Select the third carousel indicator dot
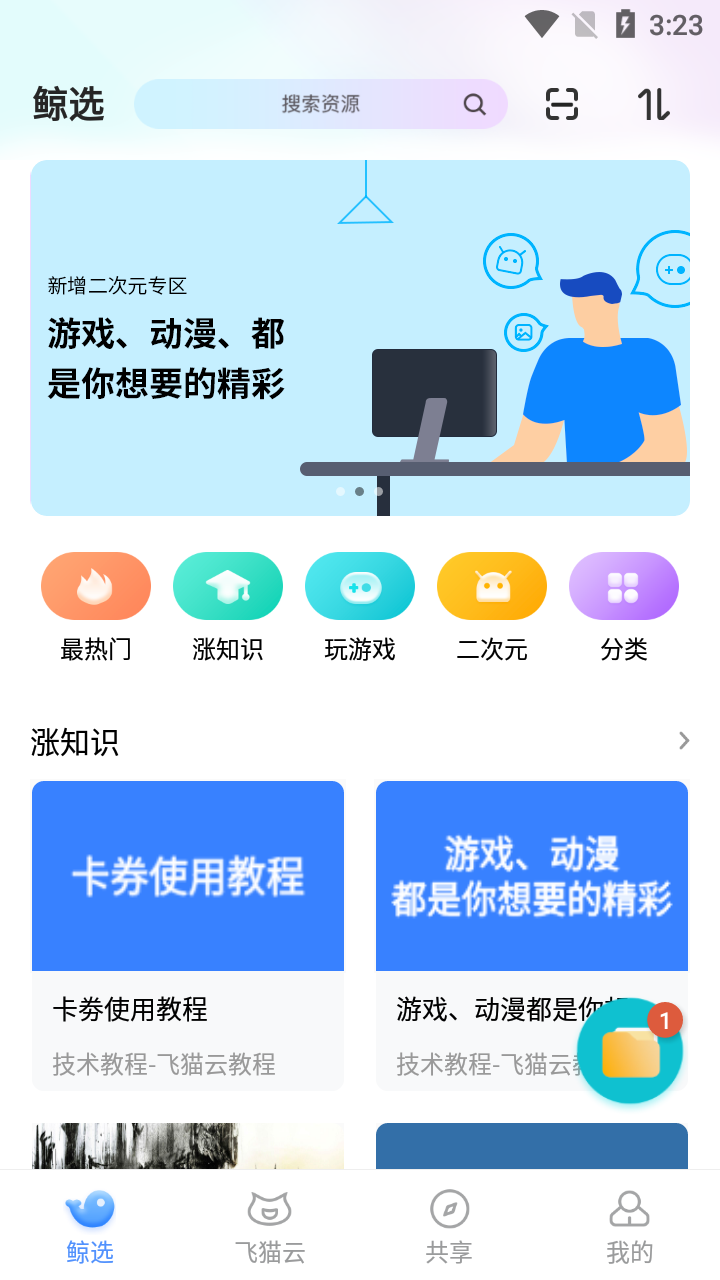The image size is (720, 1280). [377, 491]
